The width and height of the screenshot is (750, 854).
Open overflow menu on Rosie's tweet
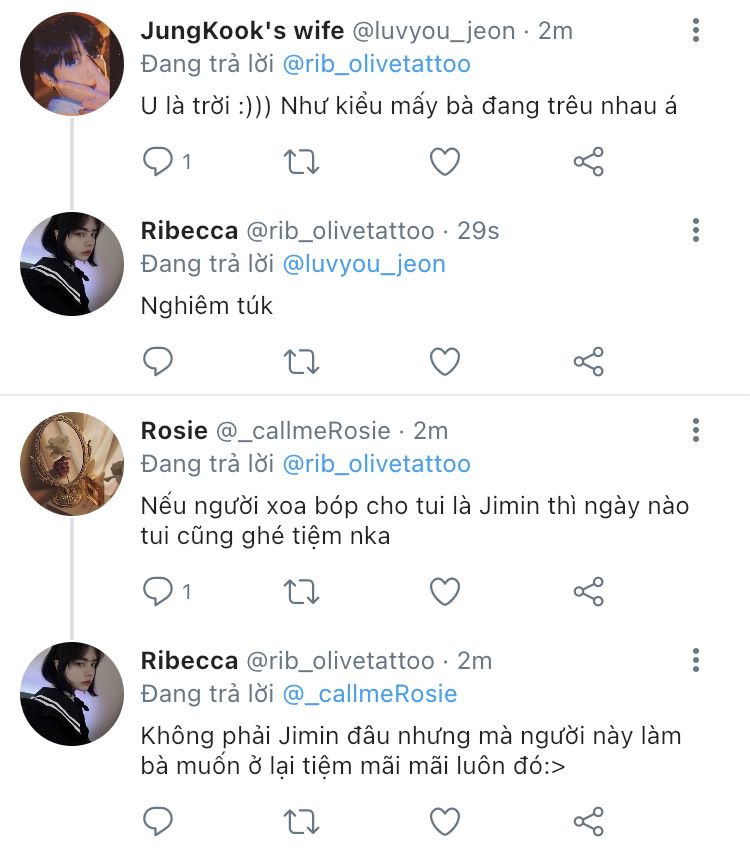[x=695, y=431]
